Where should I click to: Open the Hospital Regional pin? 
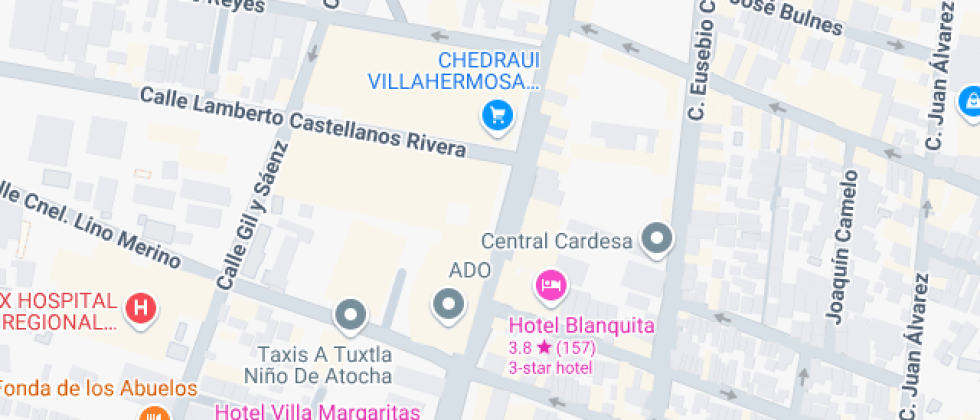(x=142, y=308)
